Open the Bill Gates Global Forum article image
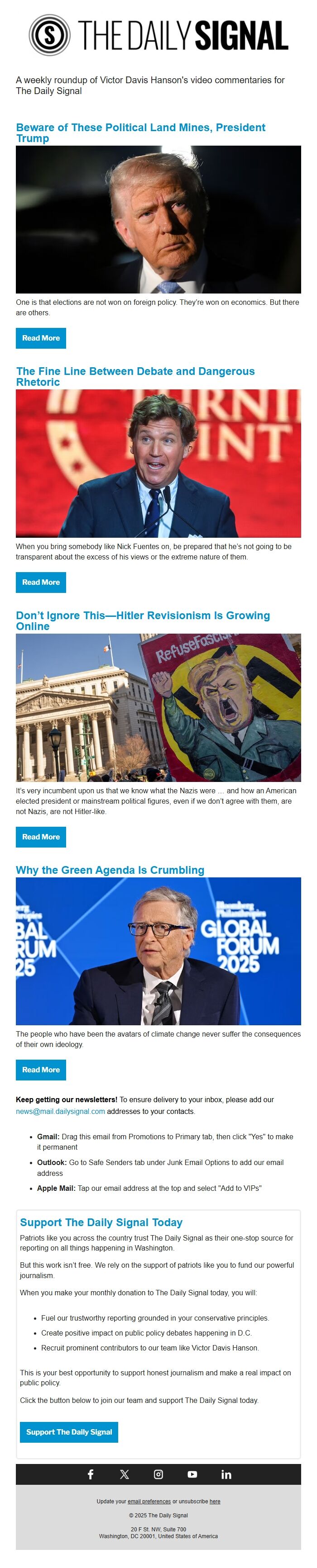The width and height of the screenshot is (317, 1568). 158,951
